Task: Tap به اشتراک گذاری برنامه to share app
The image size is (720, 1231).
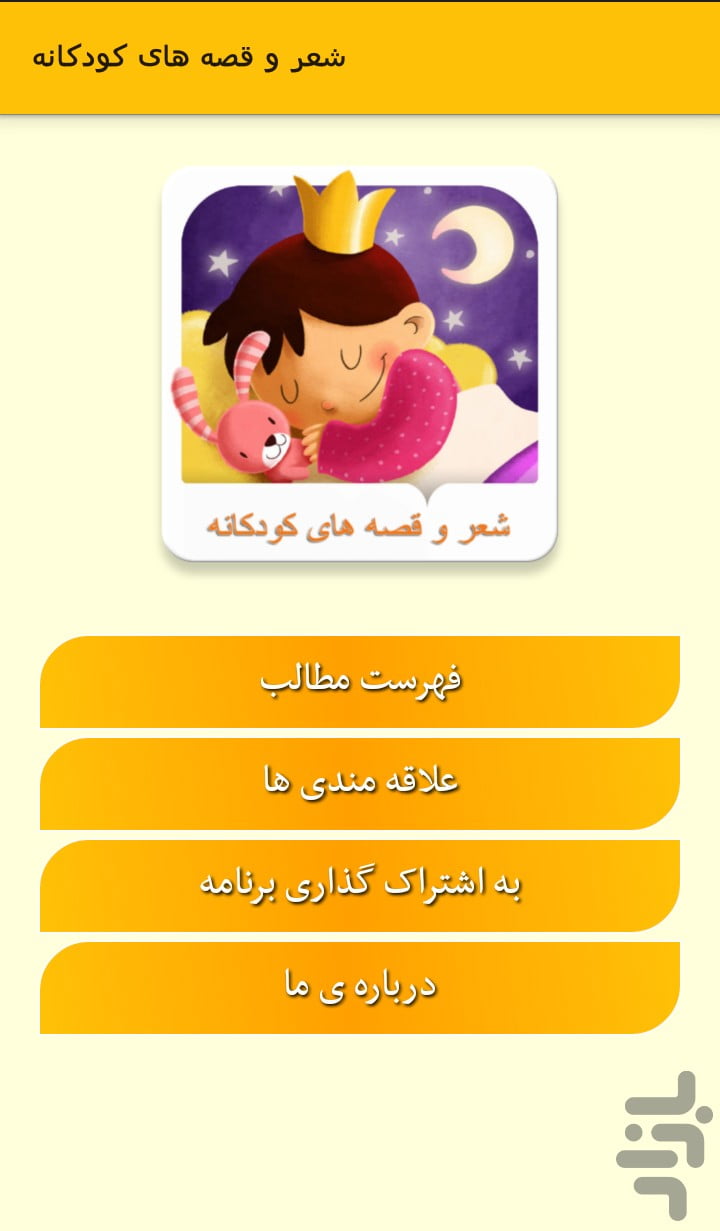Action: [x=360, y=886]
